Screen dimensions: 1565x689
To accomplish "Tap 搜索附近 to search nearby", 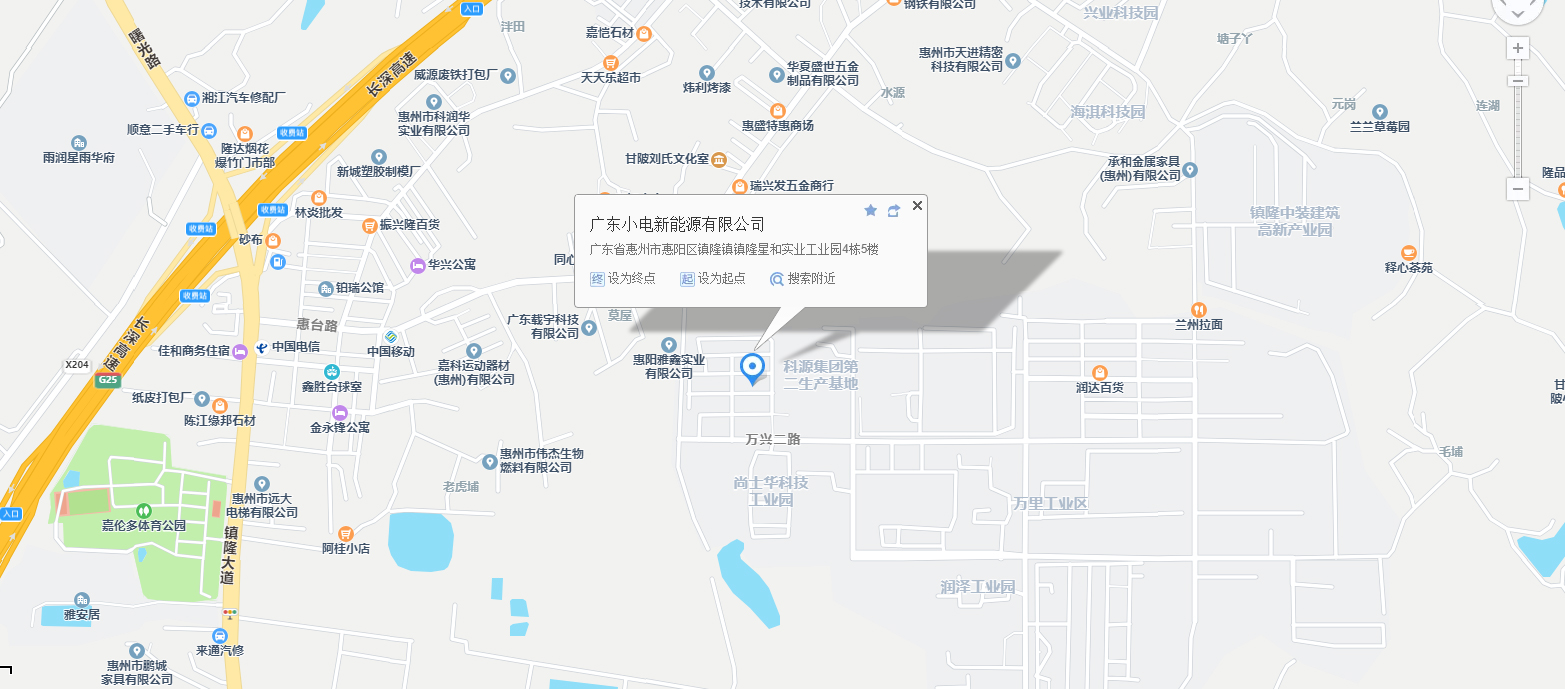I will [x=802, y=279].
